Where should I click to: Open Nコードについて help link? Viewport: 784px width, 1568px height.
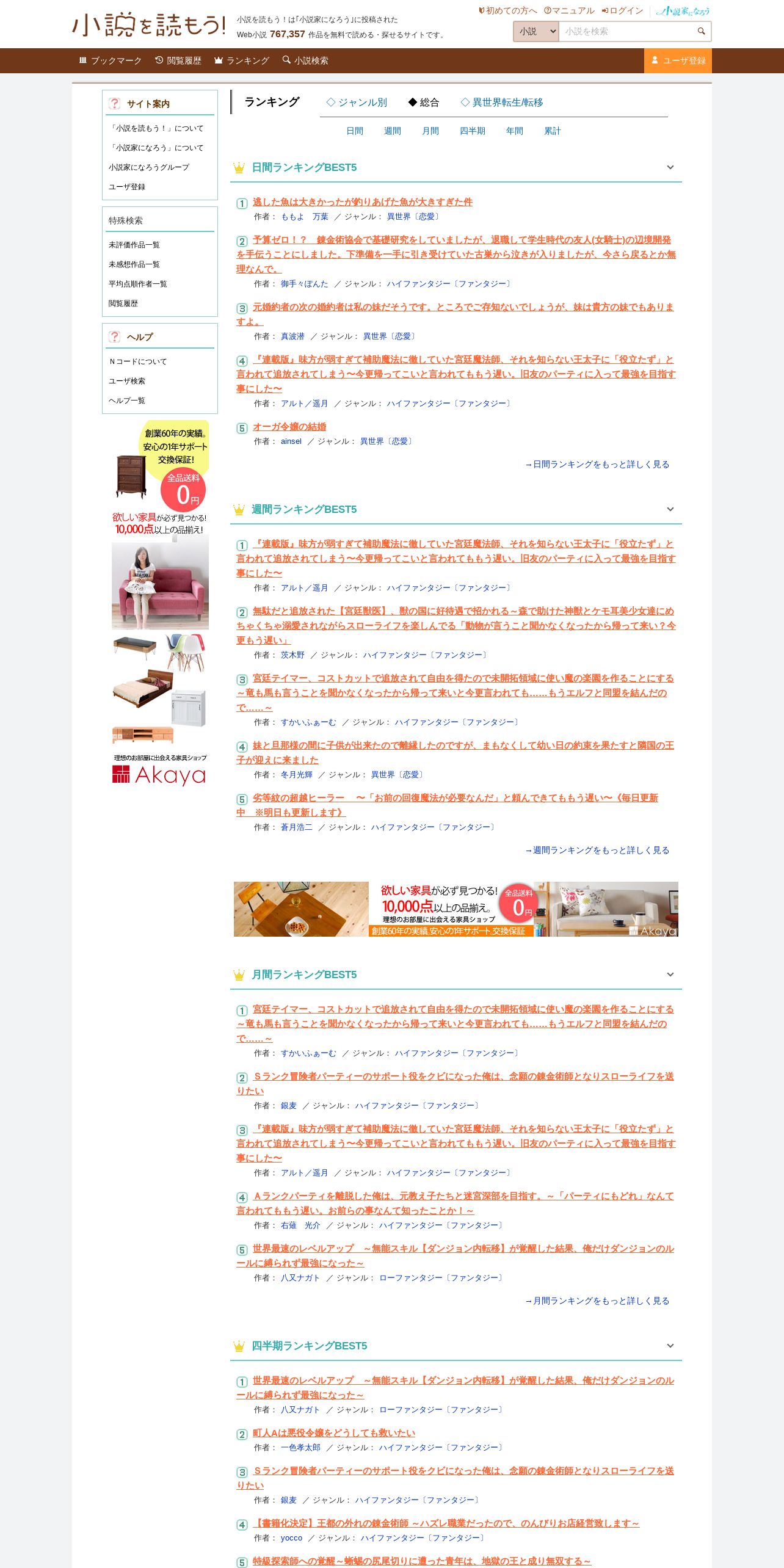[138, 361]
